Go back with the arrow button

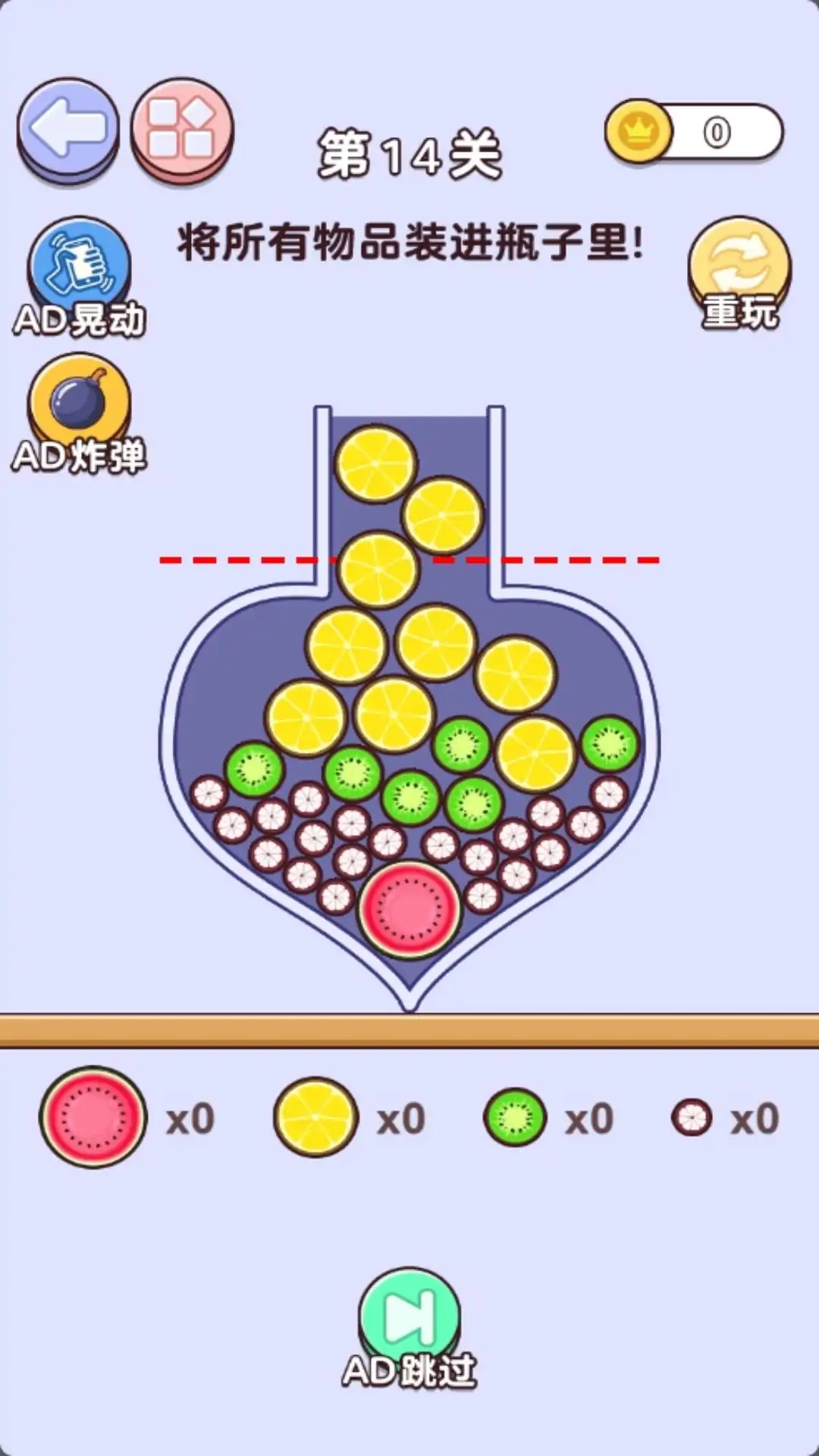pyautogui.click(x=68, y=129)
